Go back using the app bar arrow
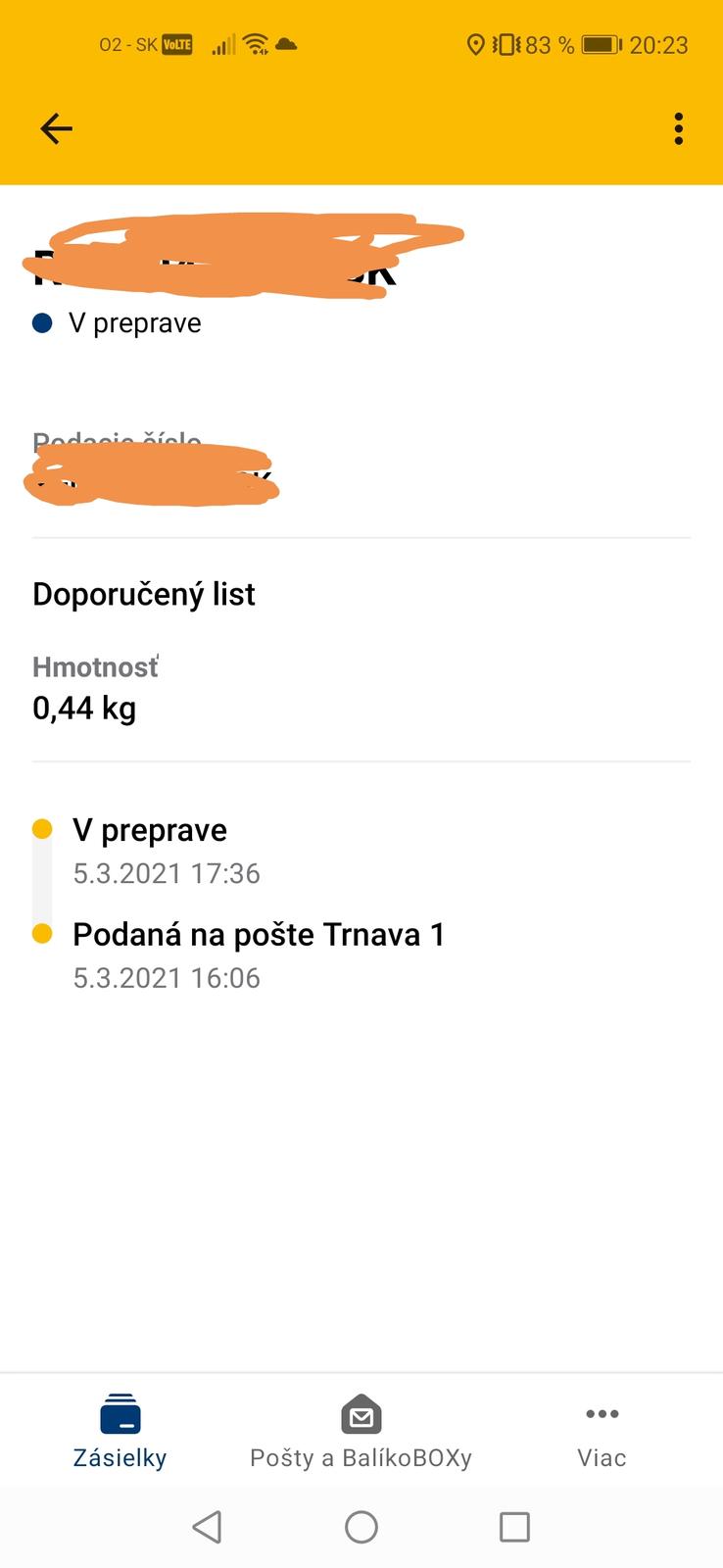 pyautogui.click(x=56, y=128)
